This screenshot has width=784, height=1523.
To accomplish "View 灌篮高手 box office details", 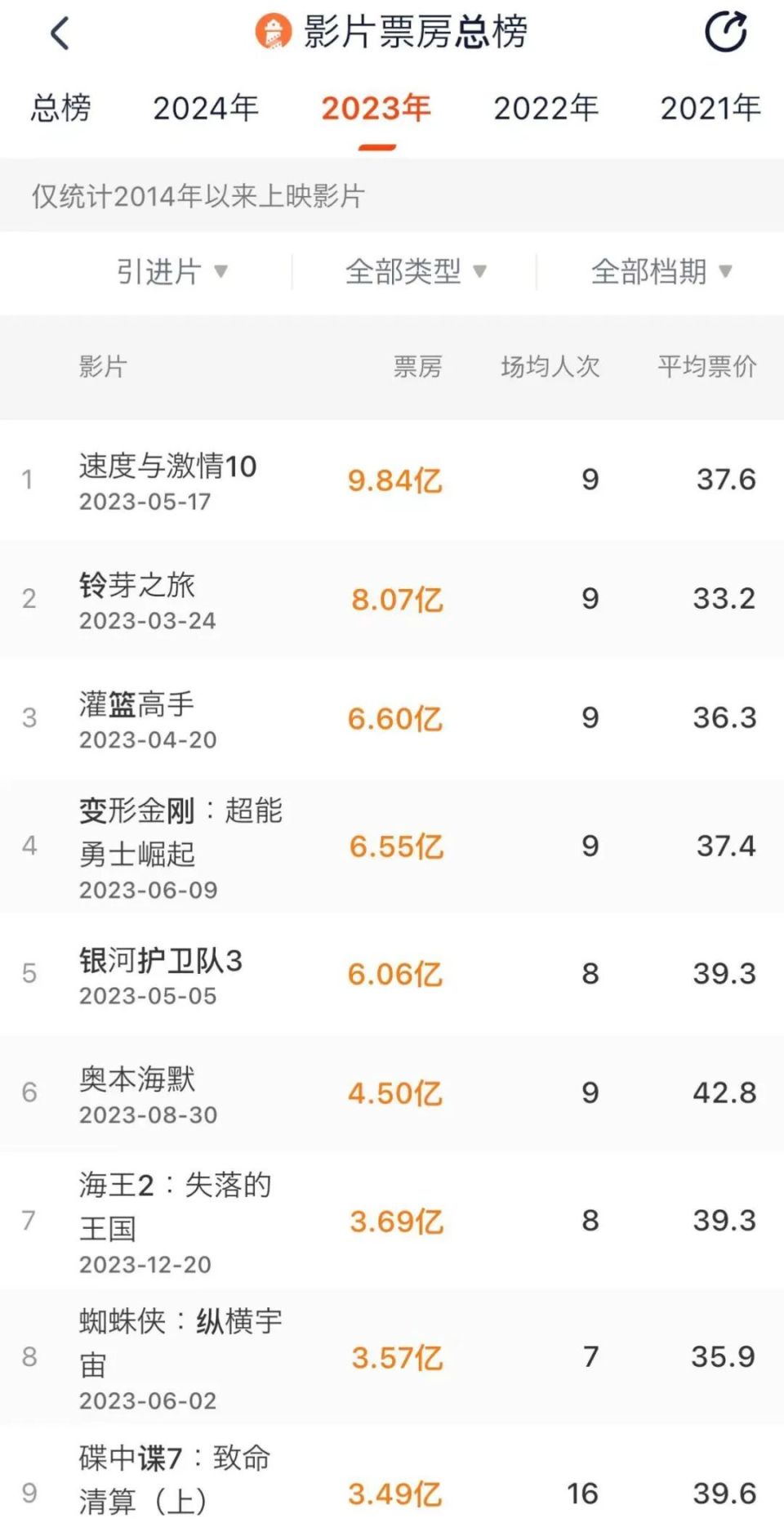I will (x=136, y=704).
